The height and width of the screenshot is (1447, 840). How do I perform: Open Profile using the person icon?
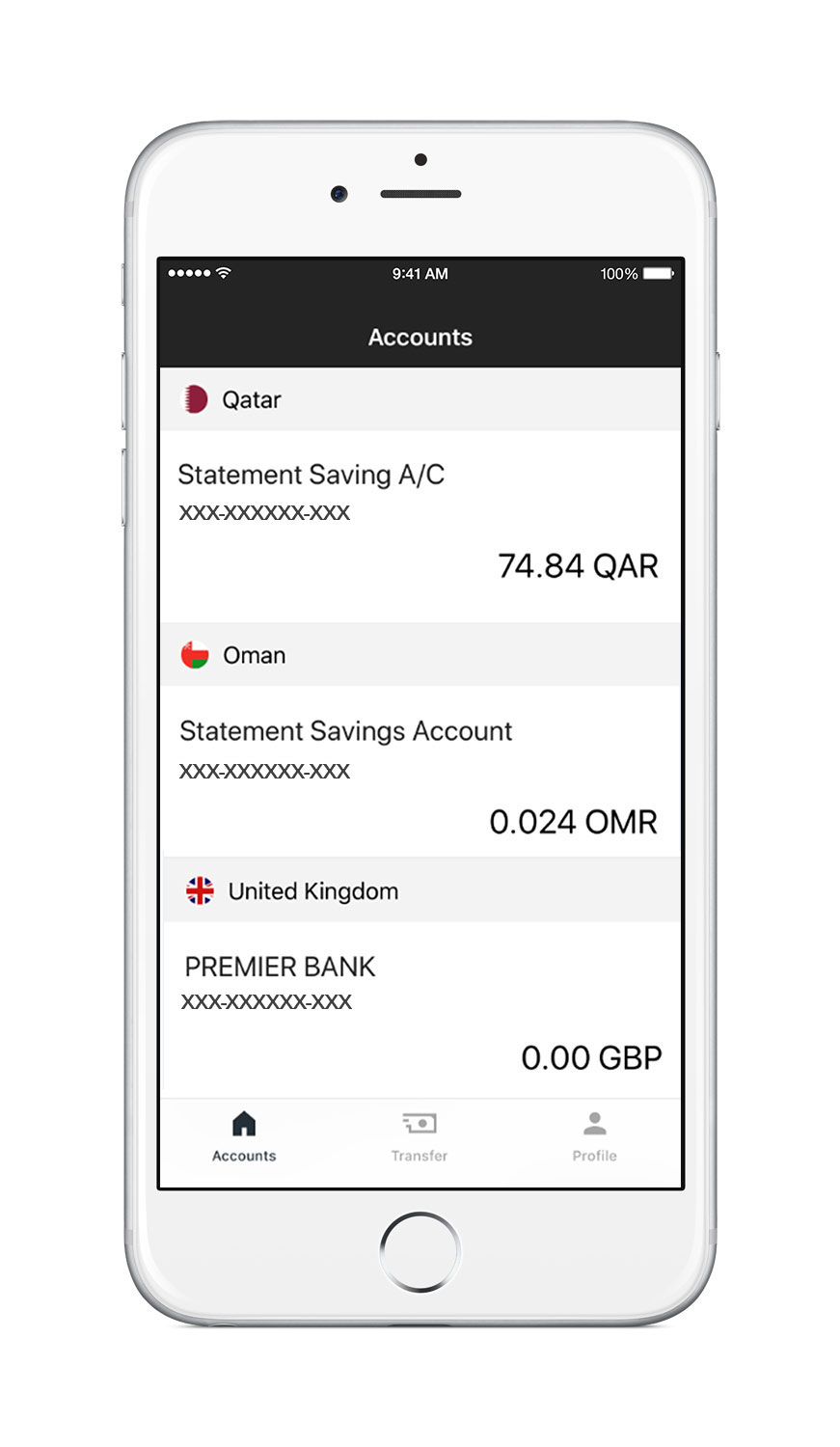tap(595, 1120)
